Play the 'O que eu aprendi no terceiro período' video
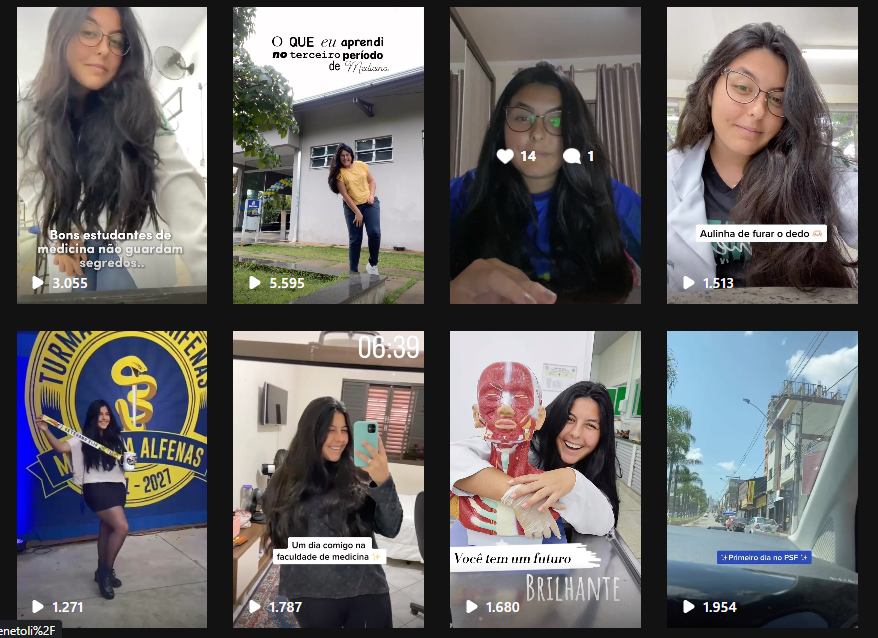Viewport: 878px width, 638px height. [x=329, y=155]
